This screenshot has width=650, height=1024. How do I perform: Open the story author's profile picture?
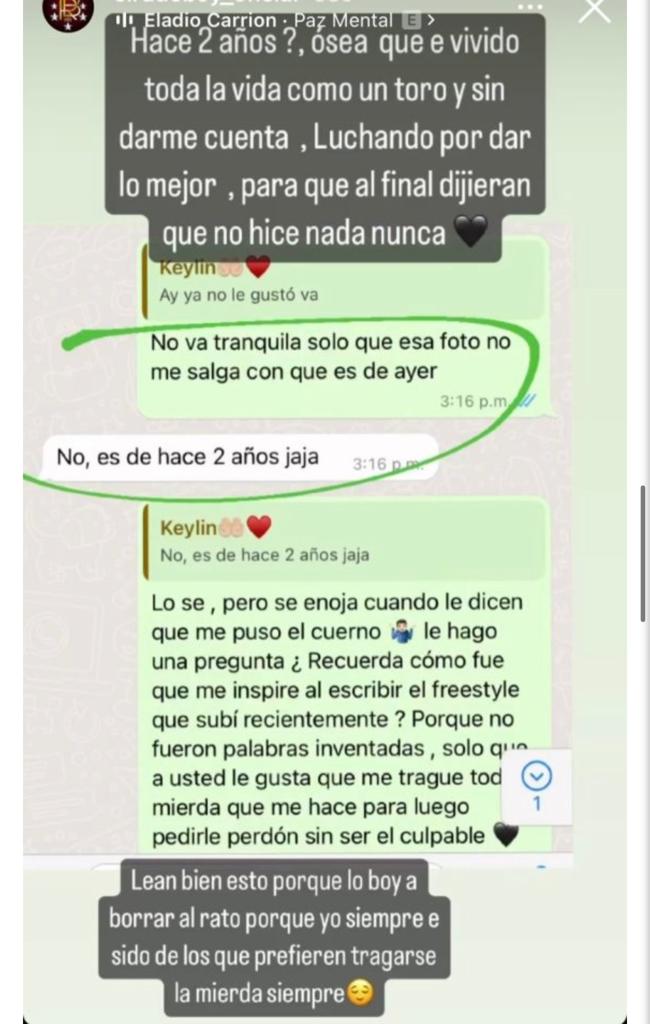[x=68, y=10]
